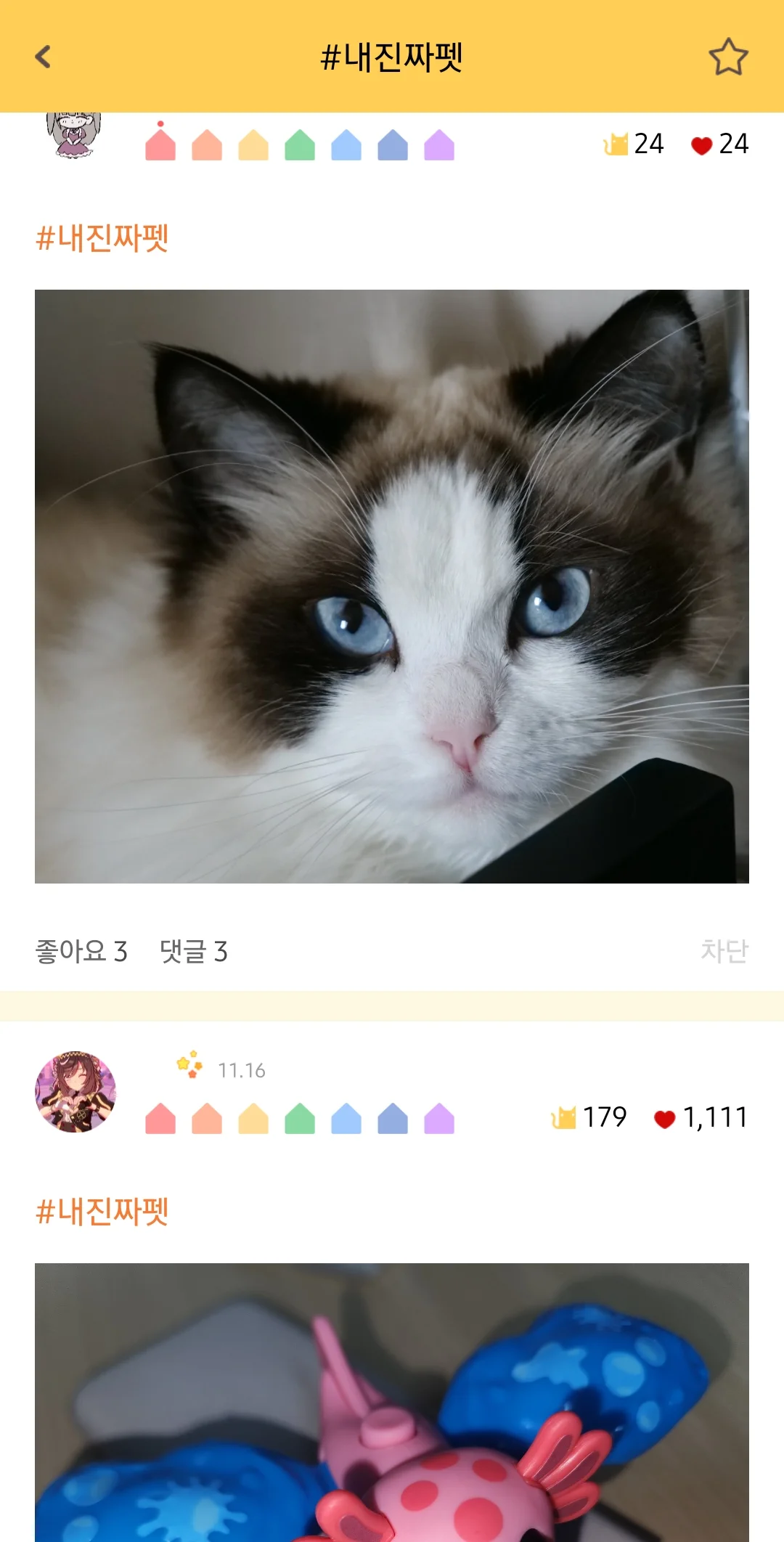
Task: Open the #내진짜펫 hashtag tab title
Action: click(392, 57)
